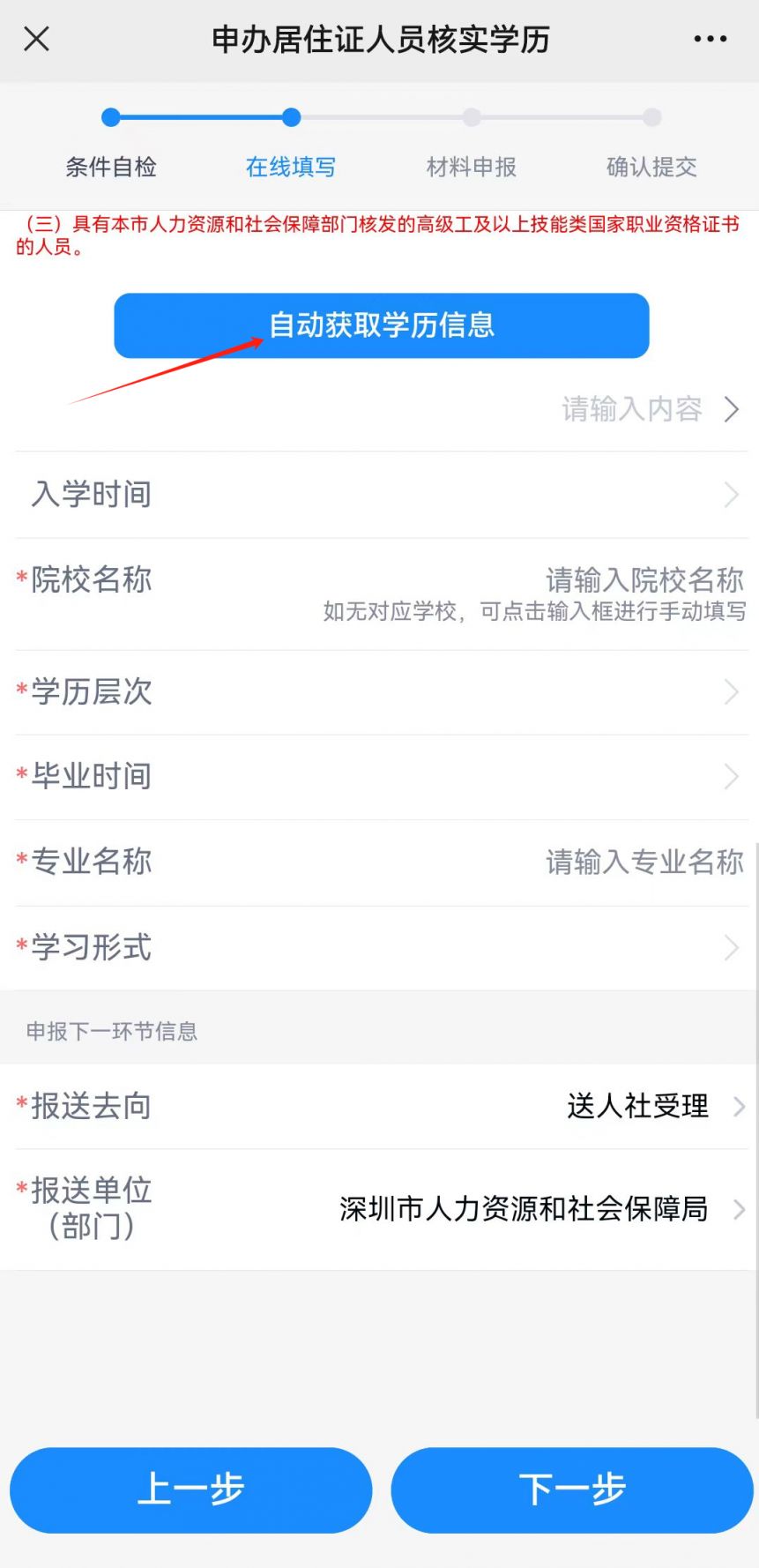The image size is (759, 1568).
Task: Go to the 条件自检 step label
Action: [110, 168]
